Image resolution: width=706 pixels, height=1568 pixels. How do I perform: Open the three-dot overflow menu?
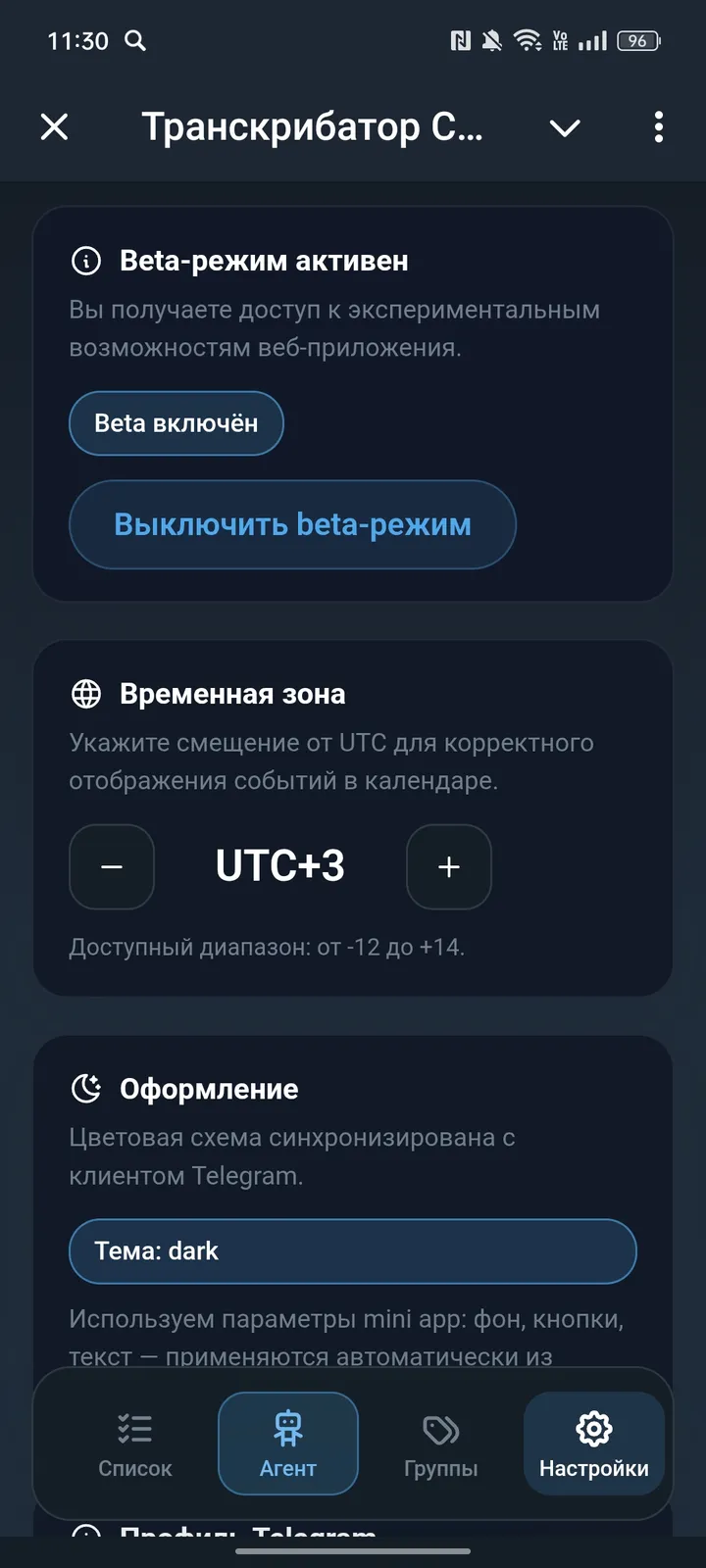pos(658,127)
